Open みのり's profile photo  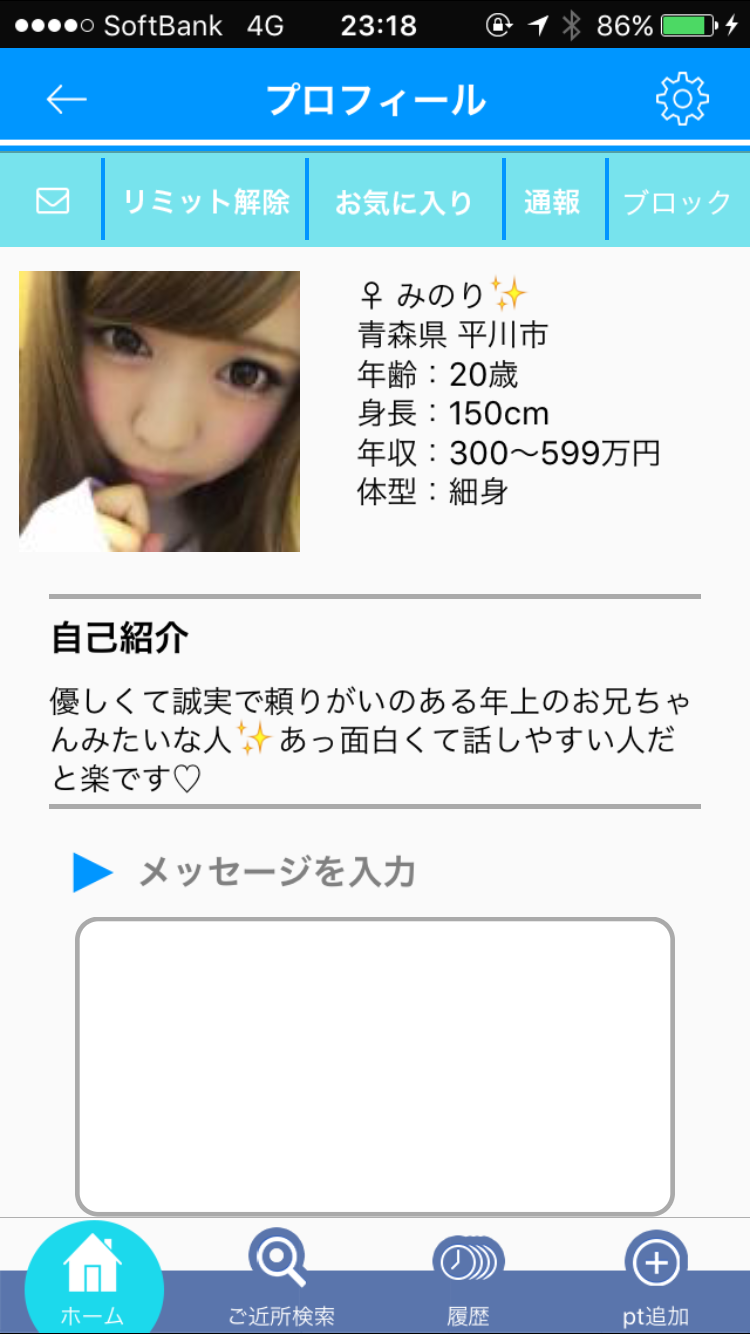[x=159, y=411]
